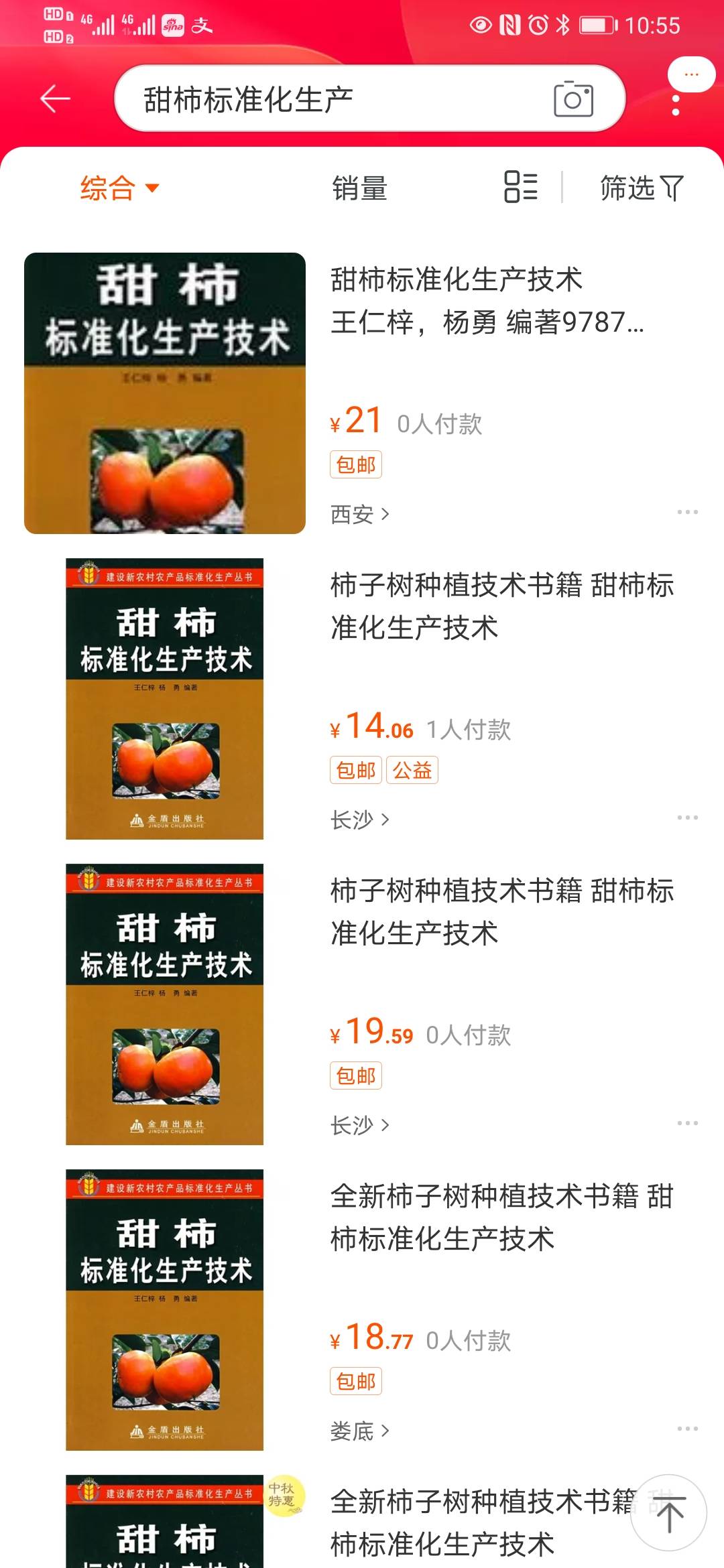Open the 筛选 filter panel
The height and width of the screenshot is (1568, 724).
(x=642, y=188)
